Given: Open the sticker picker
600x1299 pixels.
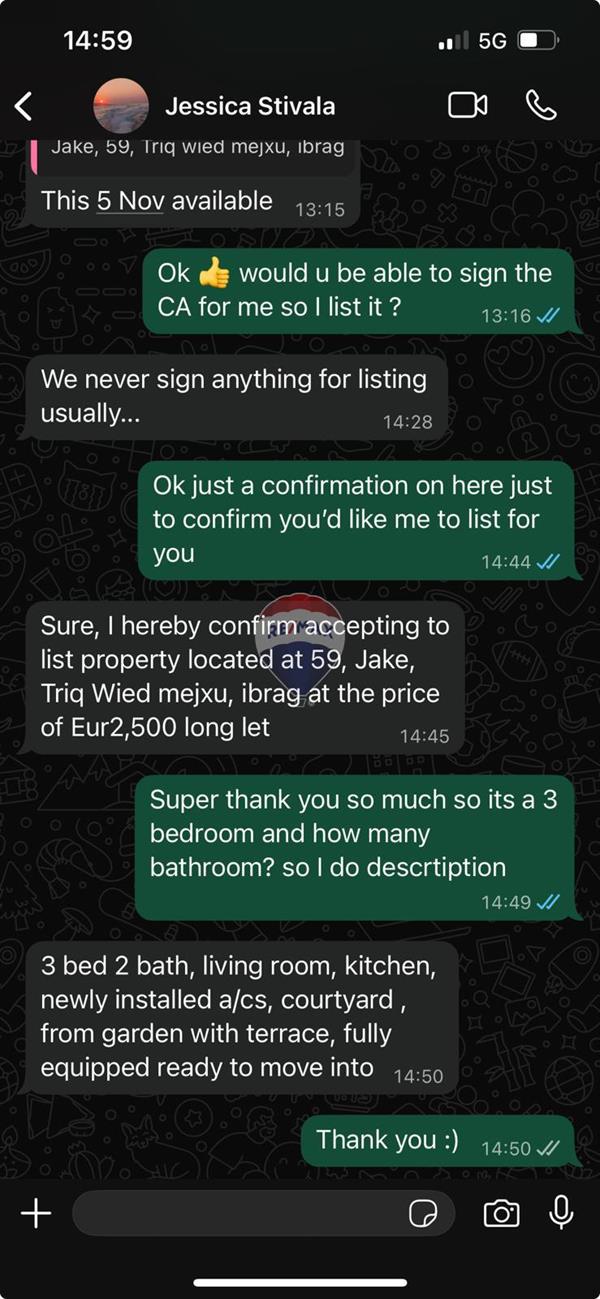Looking at the screenshot, I should [x=423, y=1214].
